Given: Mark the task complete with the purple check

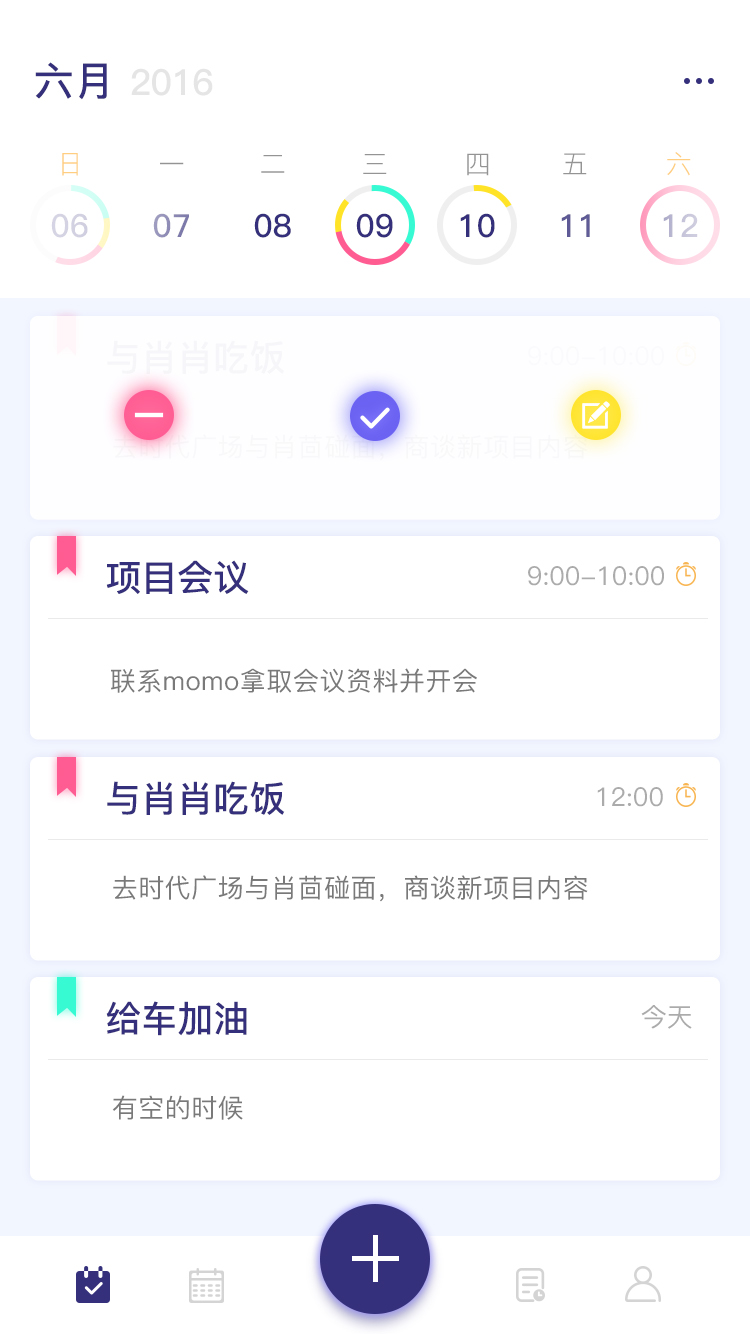Looking at the screenshot, I should pos(375,415).
